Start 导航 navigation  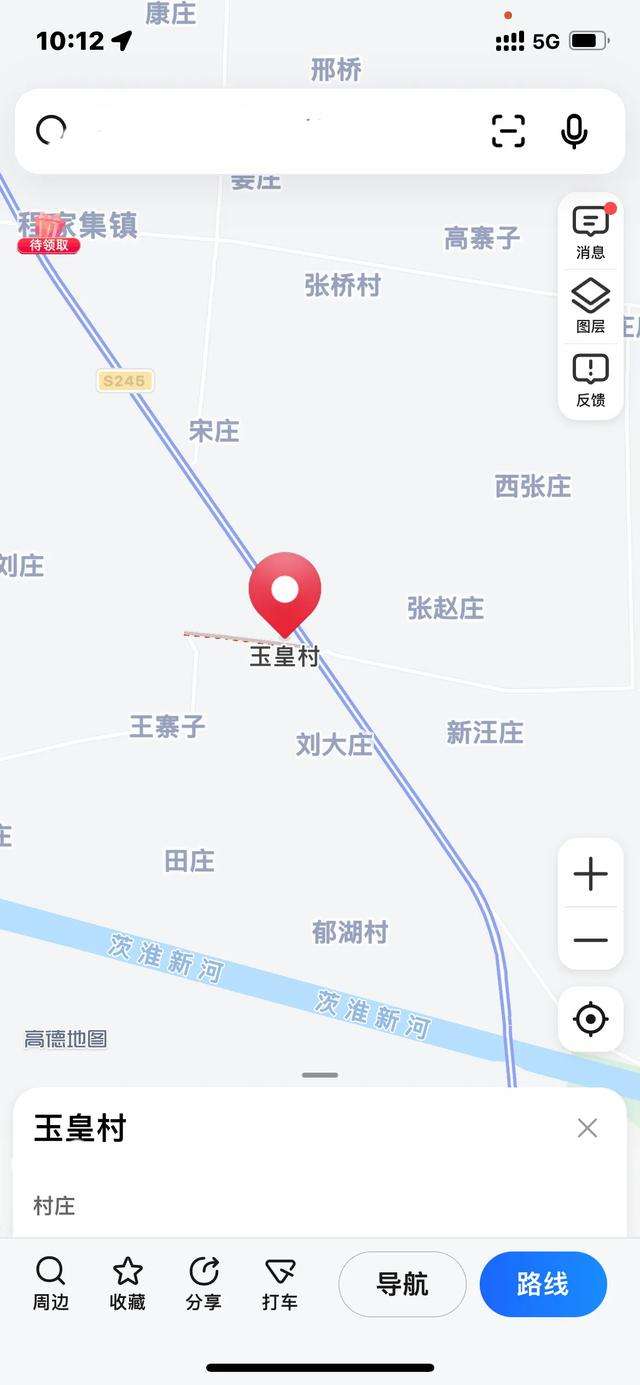click(402, 1284)
